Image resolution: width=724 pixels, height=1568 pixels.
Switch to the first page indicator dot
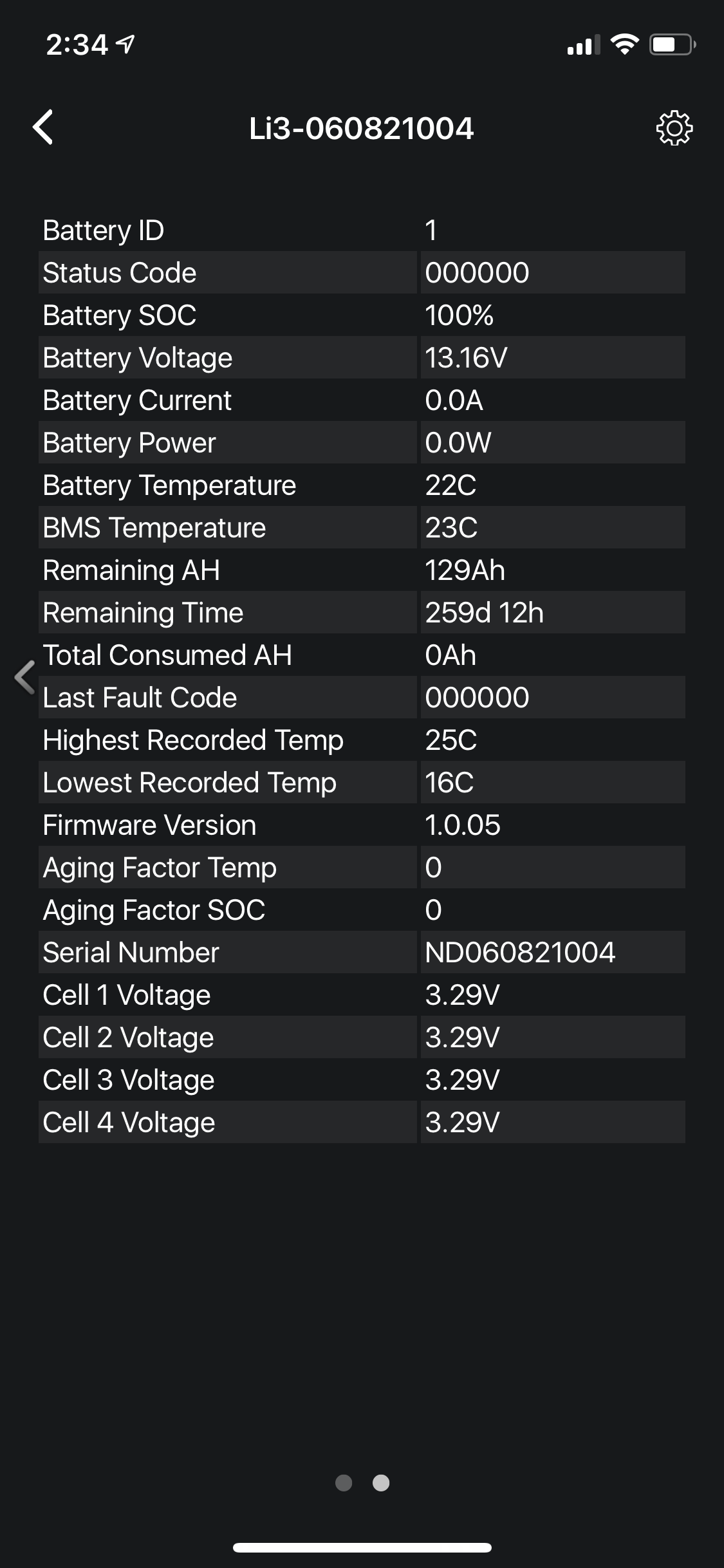coord(344,1483)
